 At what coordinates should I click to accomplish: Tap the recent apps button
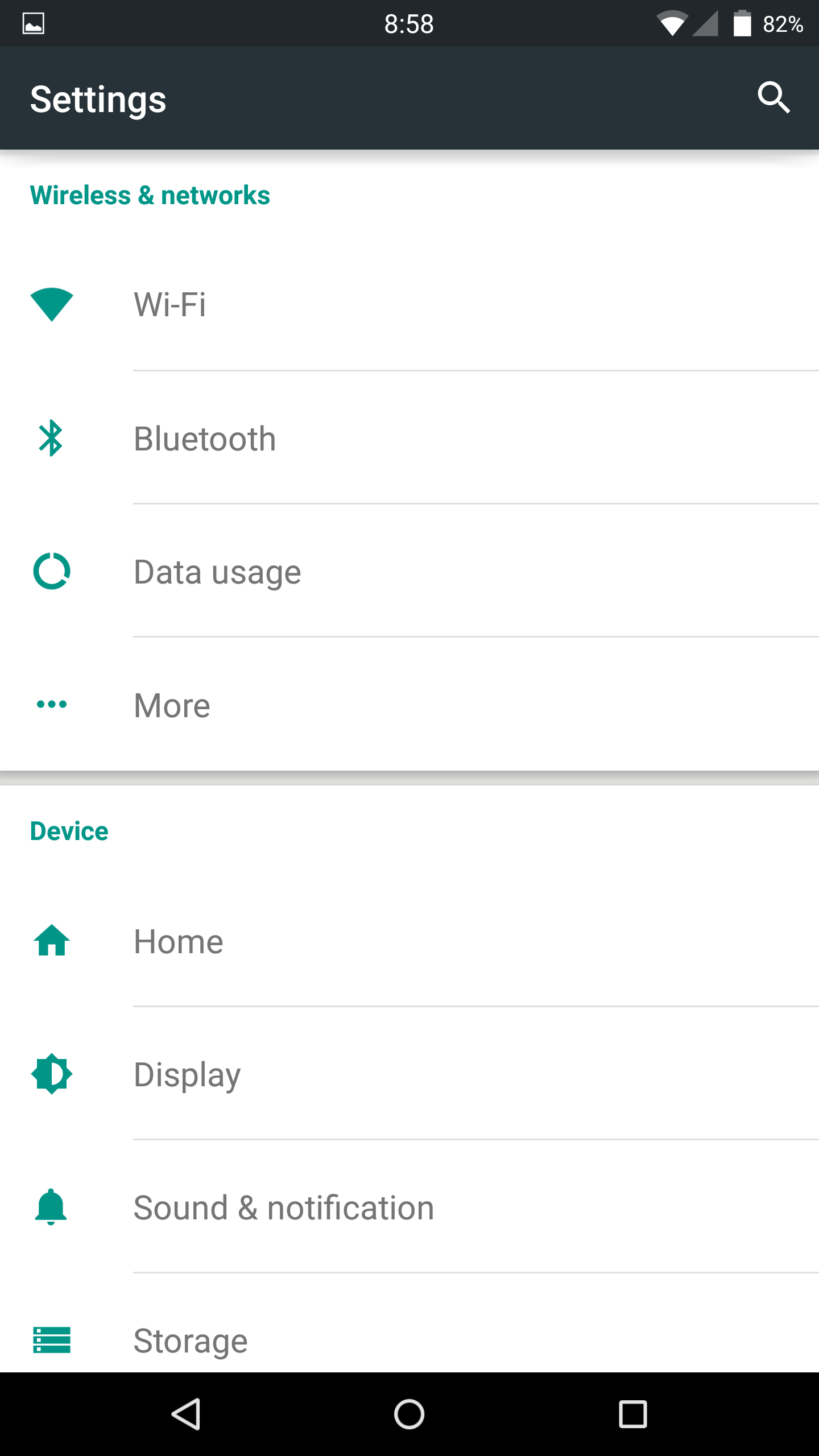[x=632, y=1414]
